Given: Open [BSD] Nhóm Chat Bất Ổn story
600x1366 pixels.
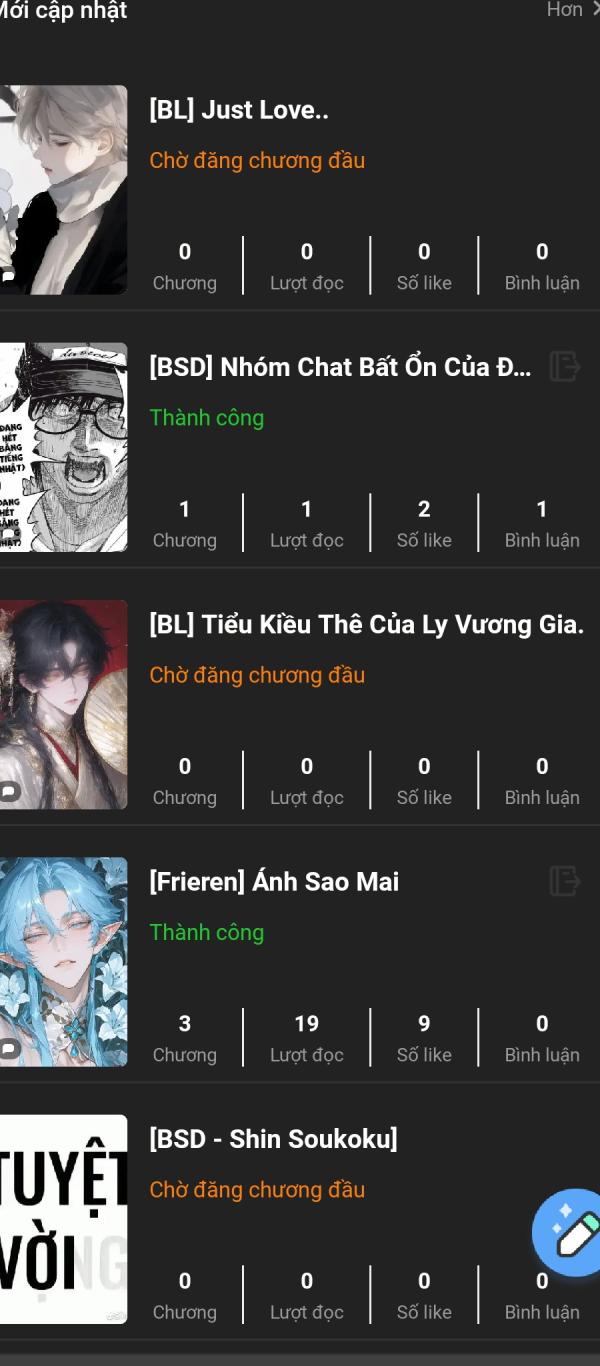Looking at the screenshot, I should (340, 367).
